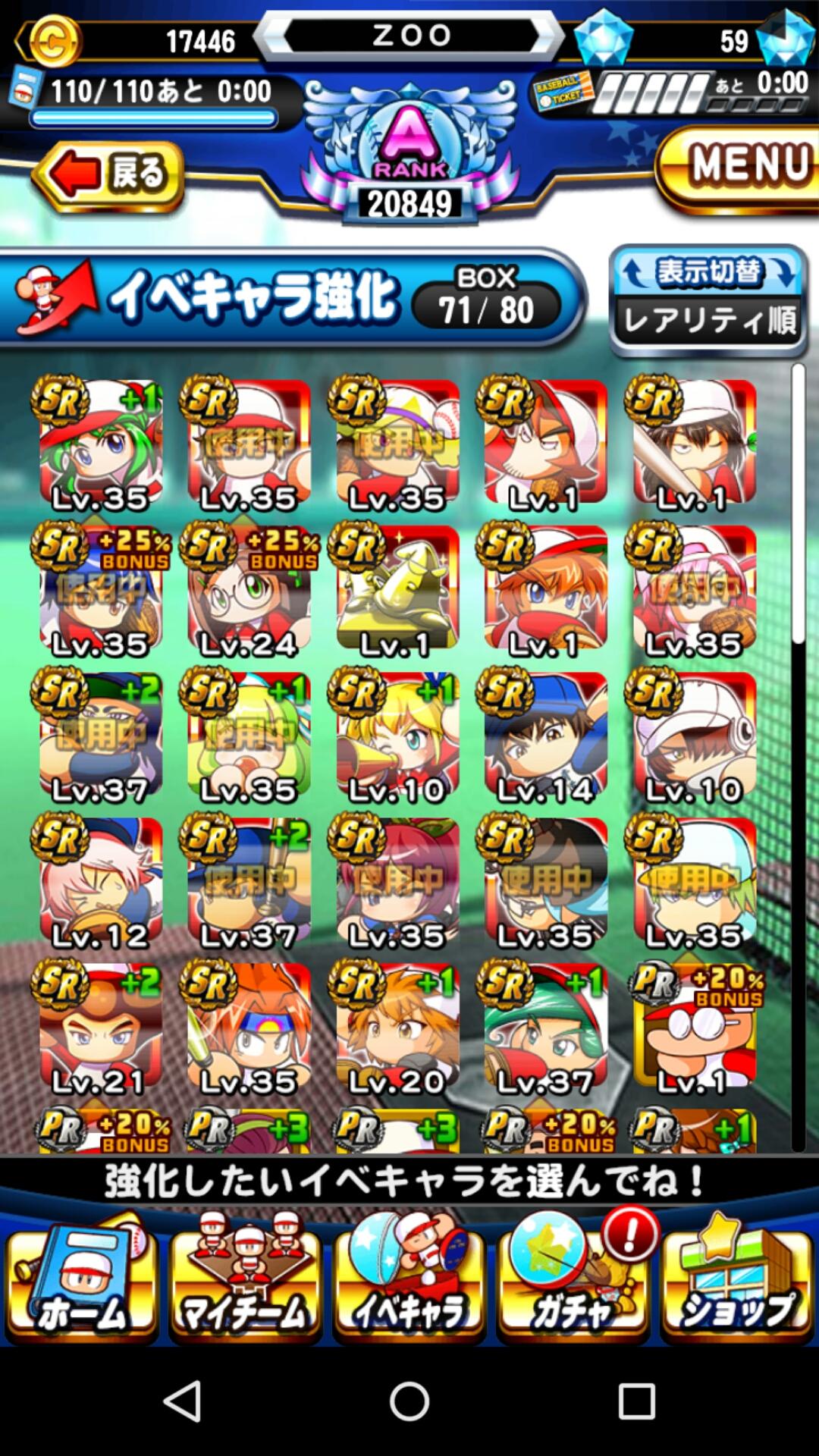Select the SR +2 card at Lv.21
The height and width of the screenshot is (1456, 819).
[x=99, y=1028]
